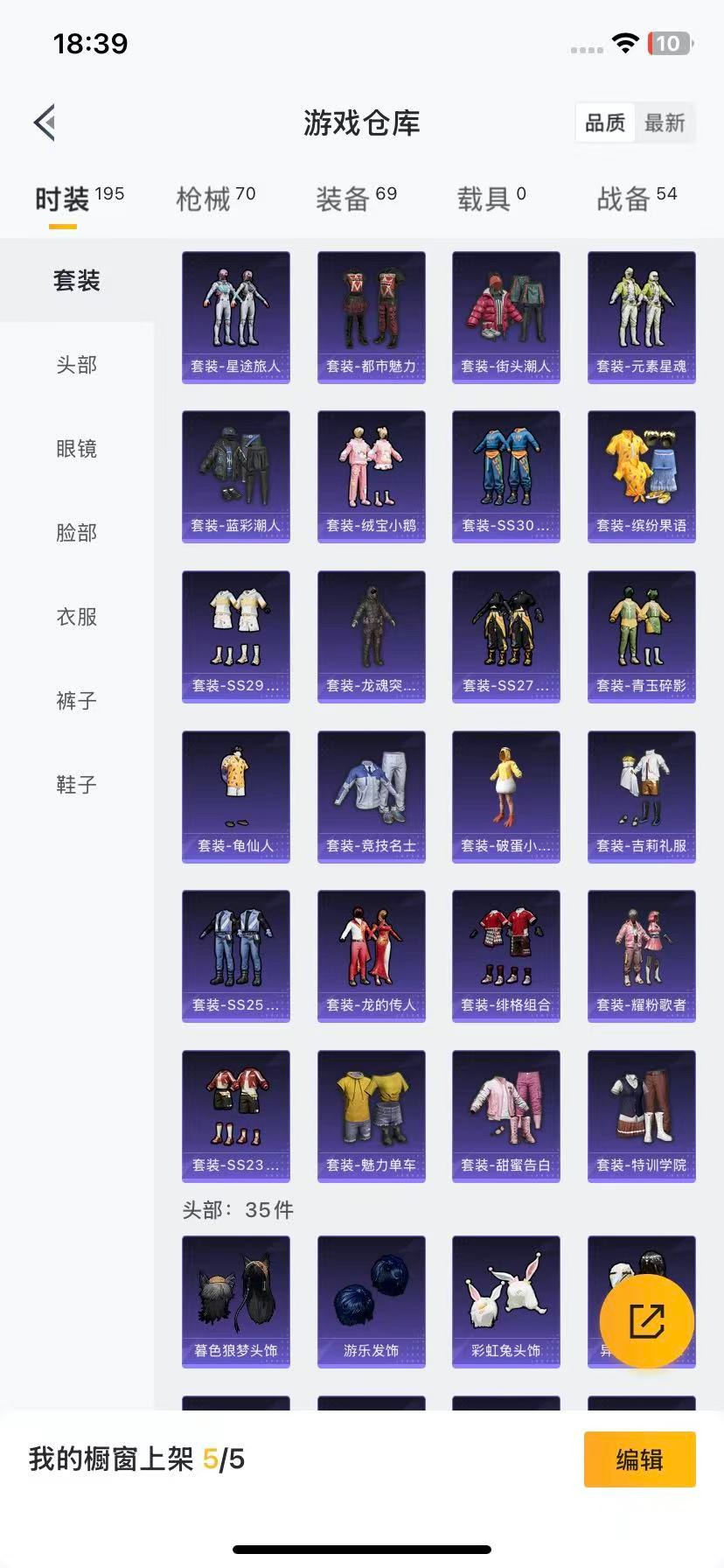
Task: Jump to the 脸部 category
Action: [x=77, y=533]
